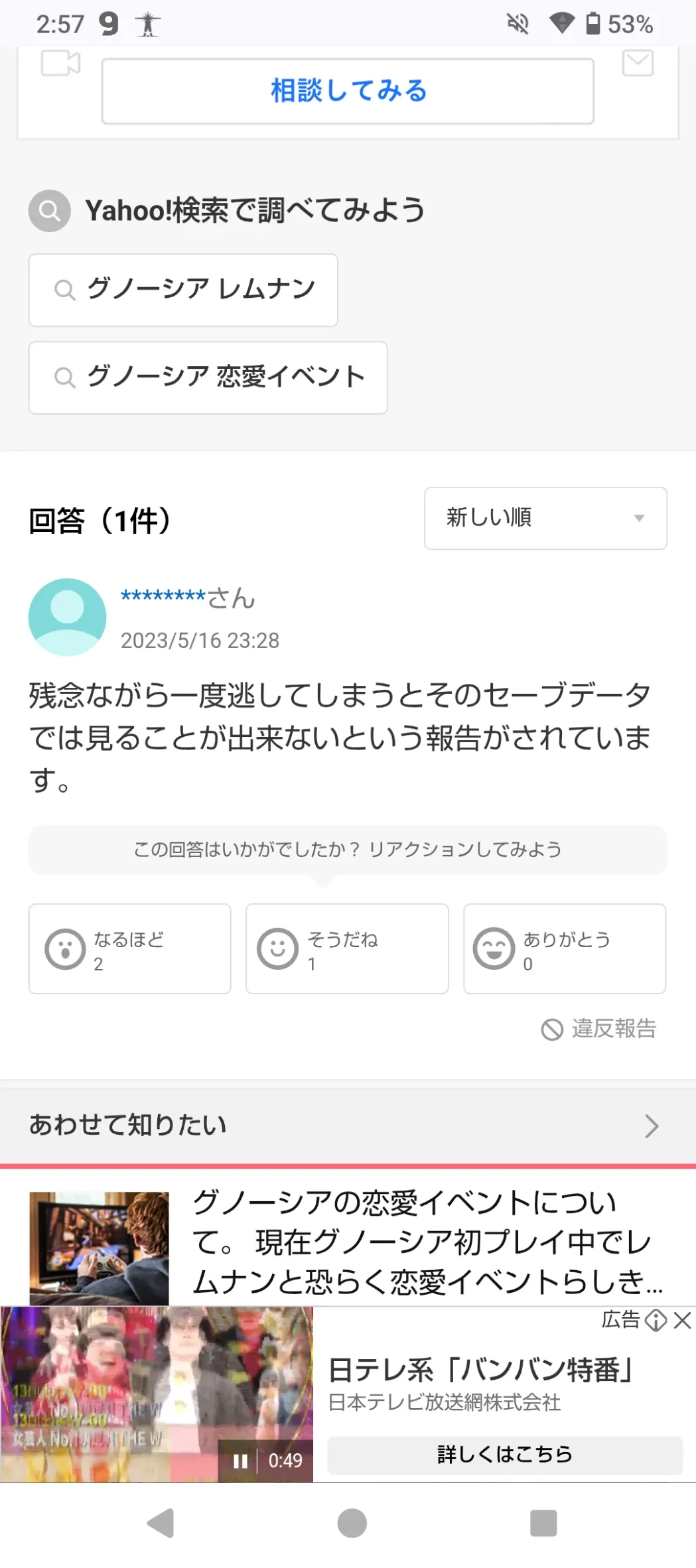
Task: Report the answer via 違反報告
Action: (599, 1029)
